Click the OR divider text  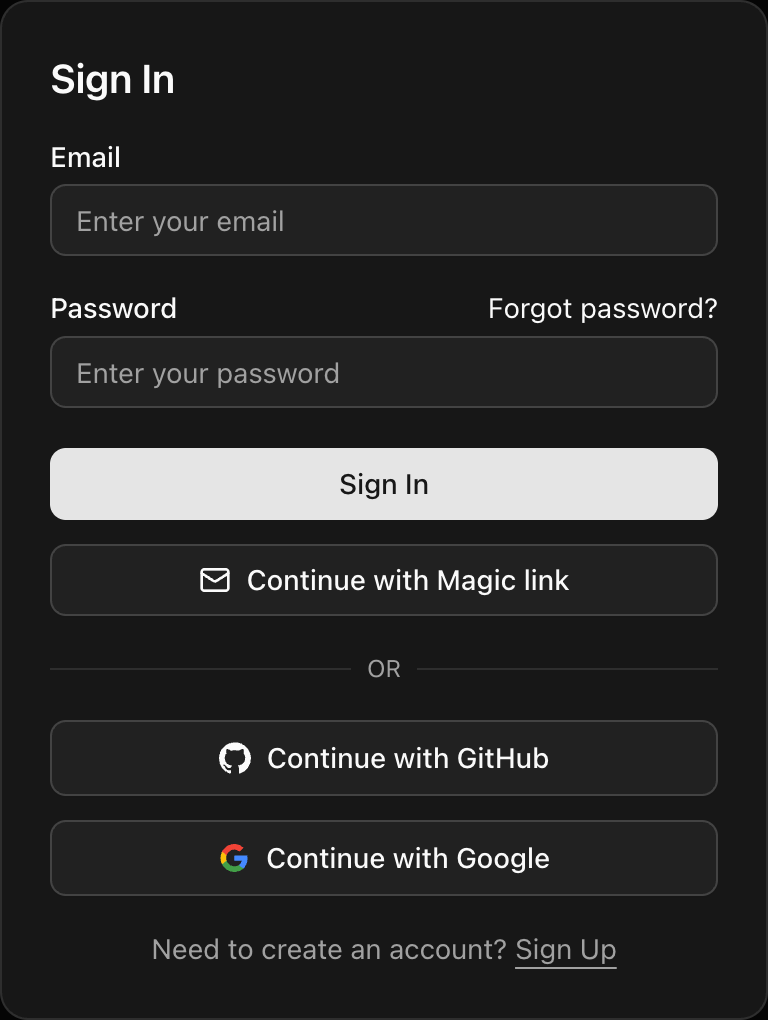(x=383, y=668)
